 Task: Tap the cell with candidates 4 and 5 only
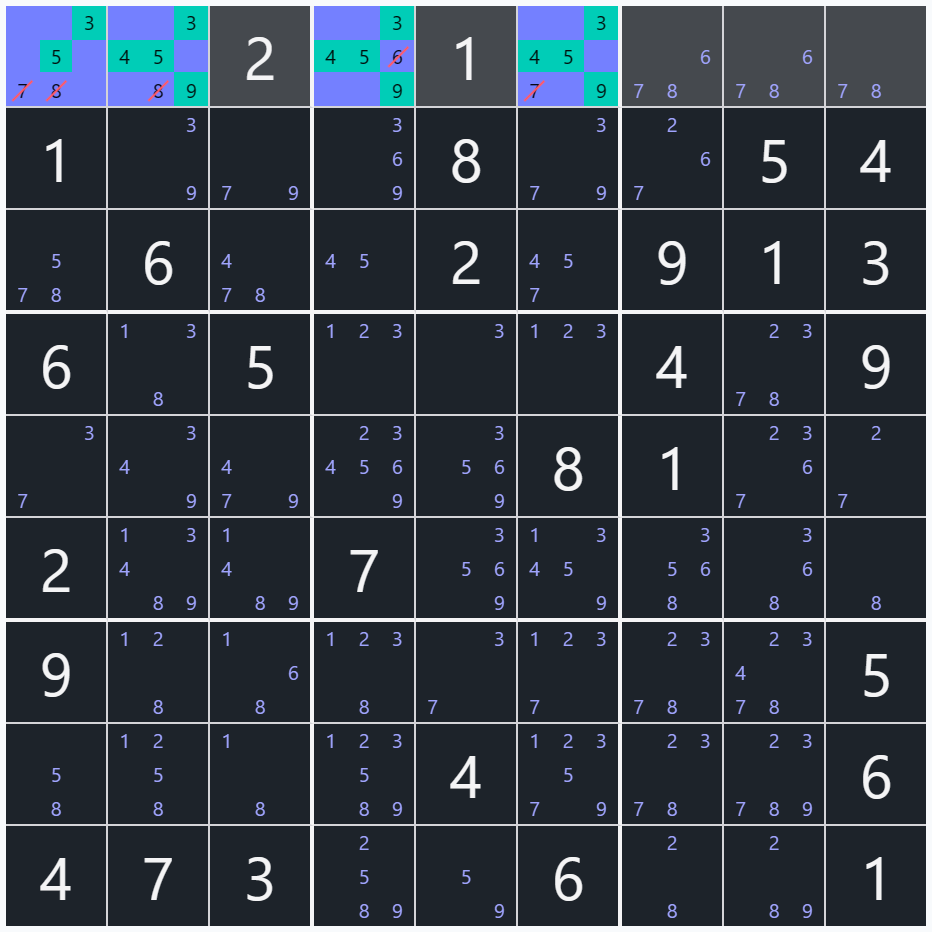pos(363,262)
